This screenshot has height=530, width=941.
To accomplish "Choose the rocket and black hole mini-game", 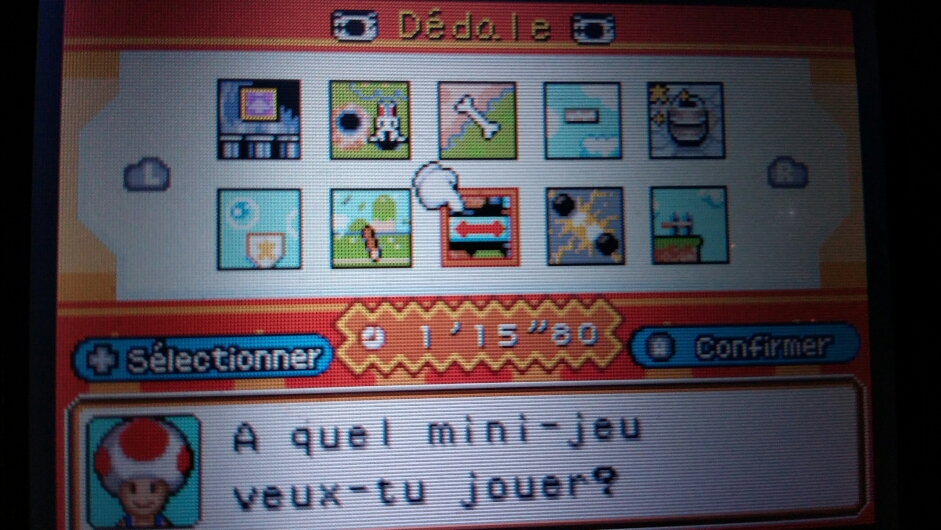I will pos(370,120).
